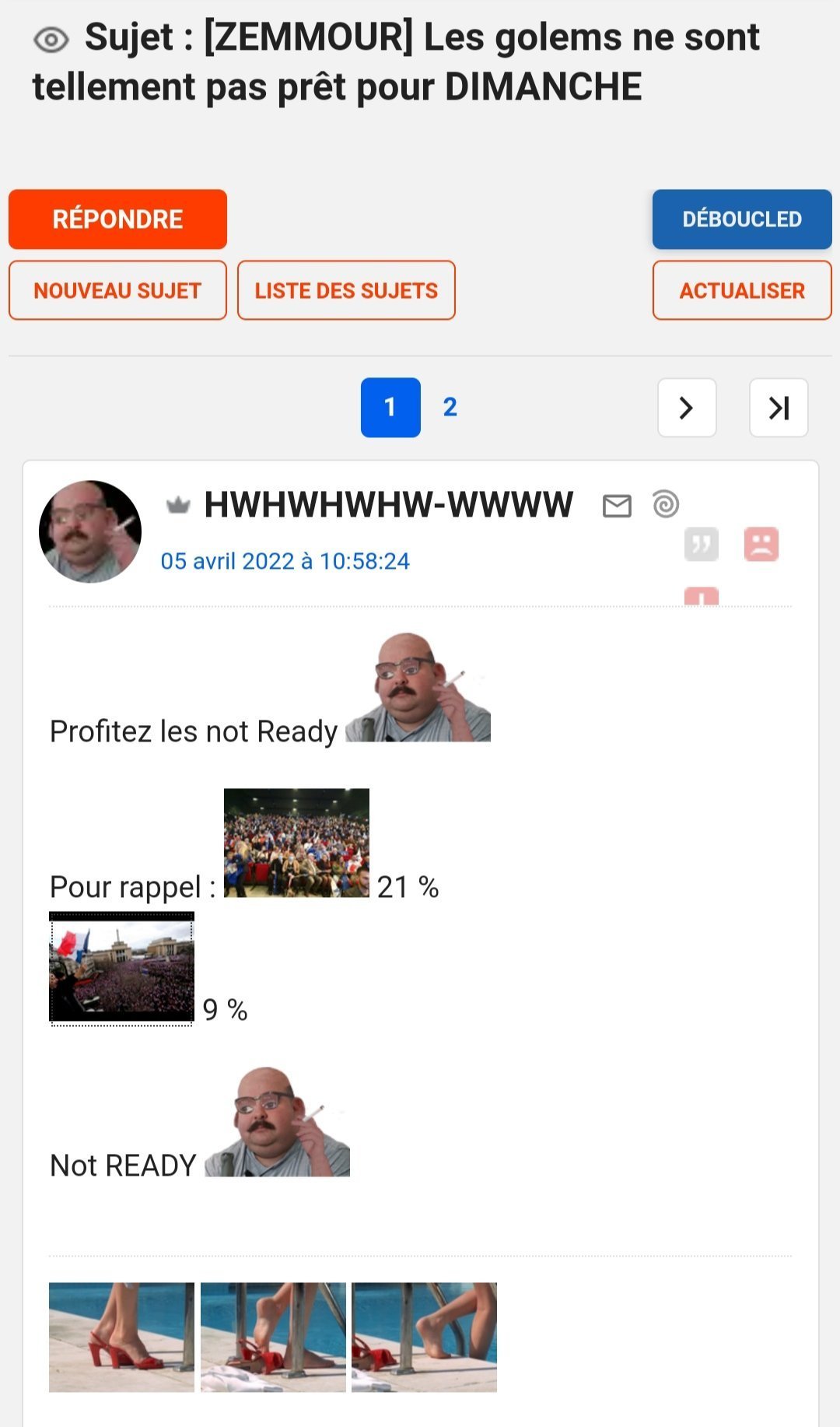Viewport: 840px width, 1427px height.
Task: Quote HWHWHWHW-WWWW's post
Action: (x=702, y=544)
